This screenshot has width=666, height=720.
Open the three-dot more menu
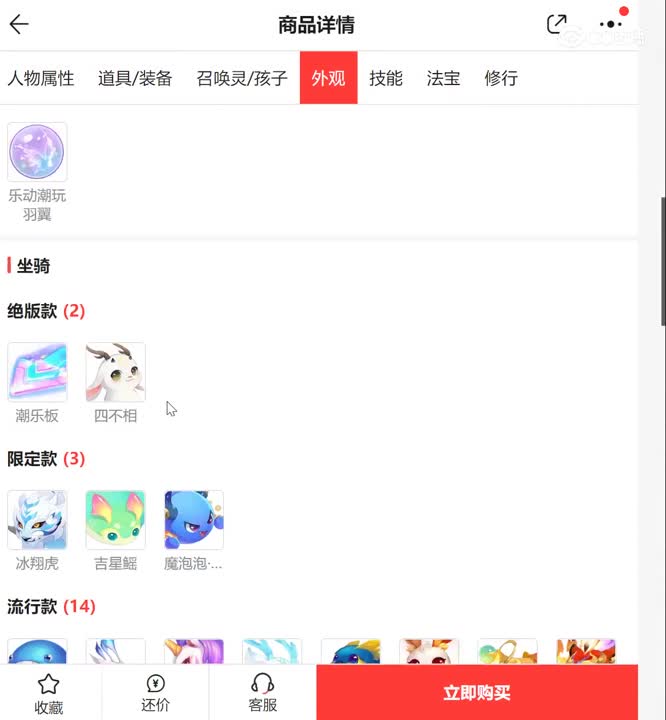tap(610, 25)
